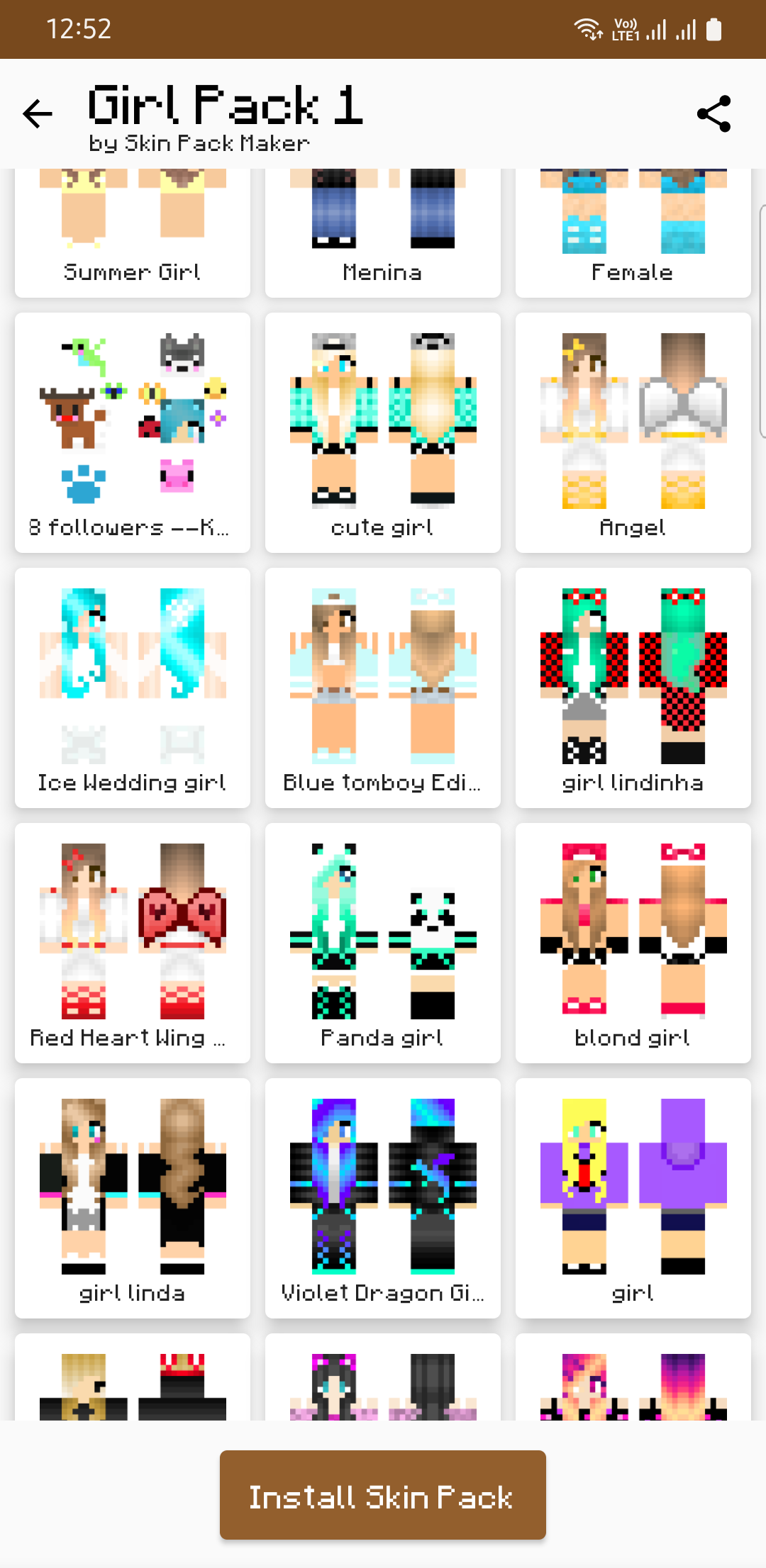Tap Install Skin Pack button
766x1568 pixels.
pos(383,1494)
